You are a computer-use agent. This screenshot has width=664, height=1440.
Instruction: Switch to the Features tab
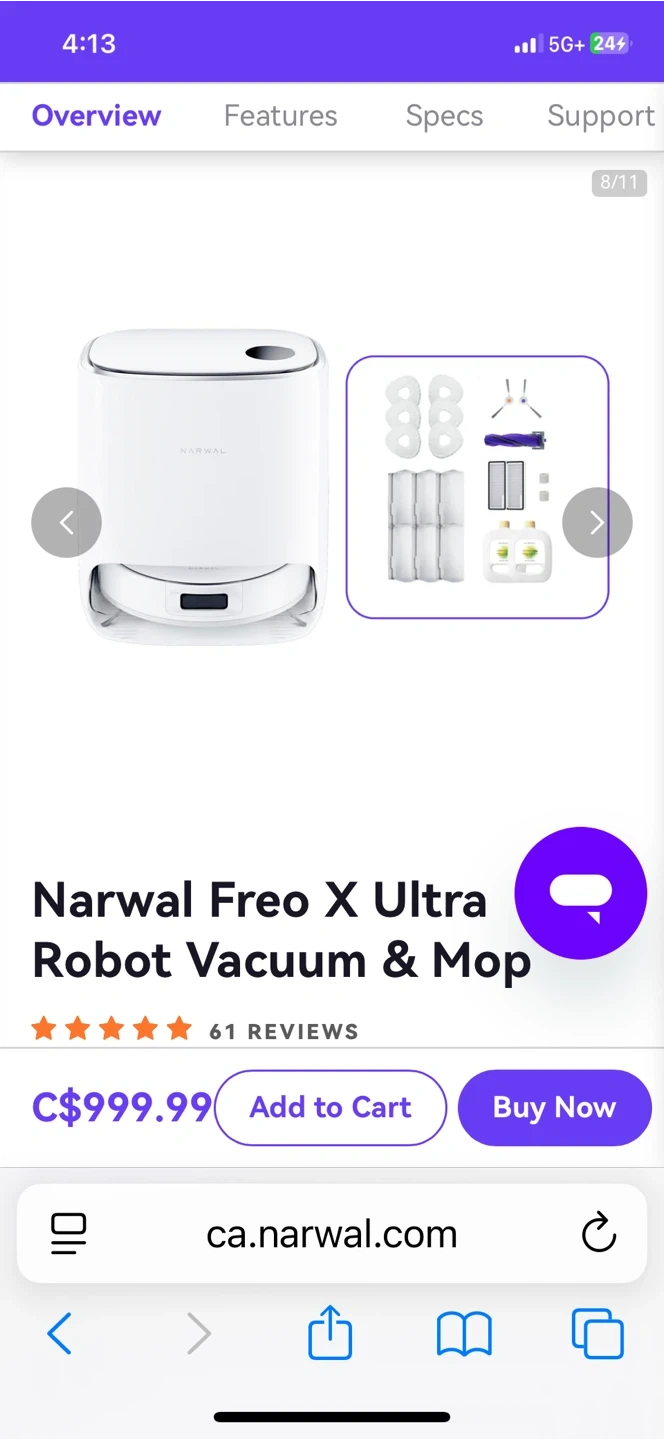point(280,116)
